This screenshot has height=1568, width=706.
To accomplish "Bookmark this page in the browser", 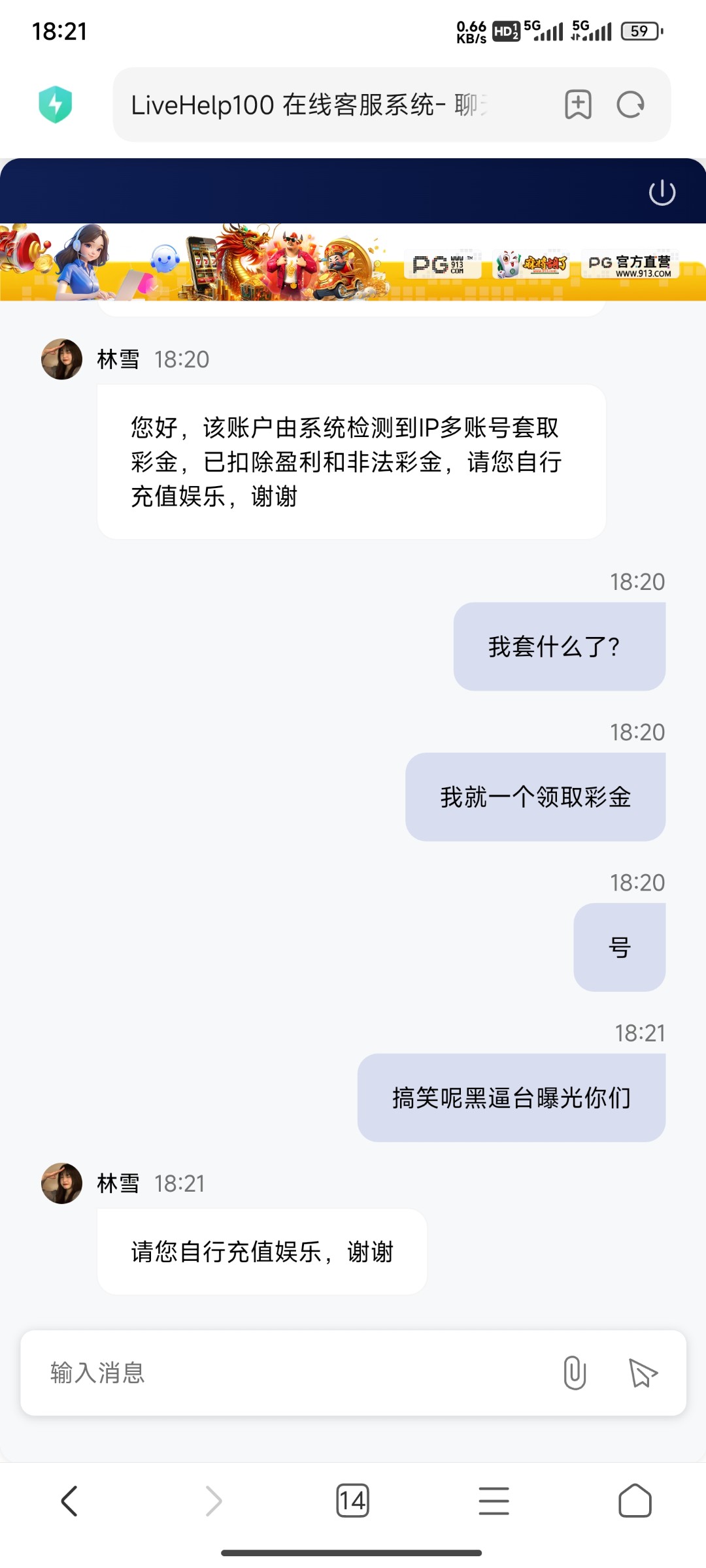I will tap(578, 105).
